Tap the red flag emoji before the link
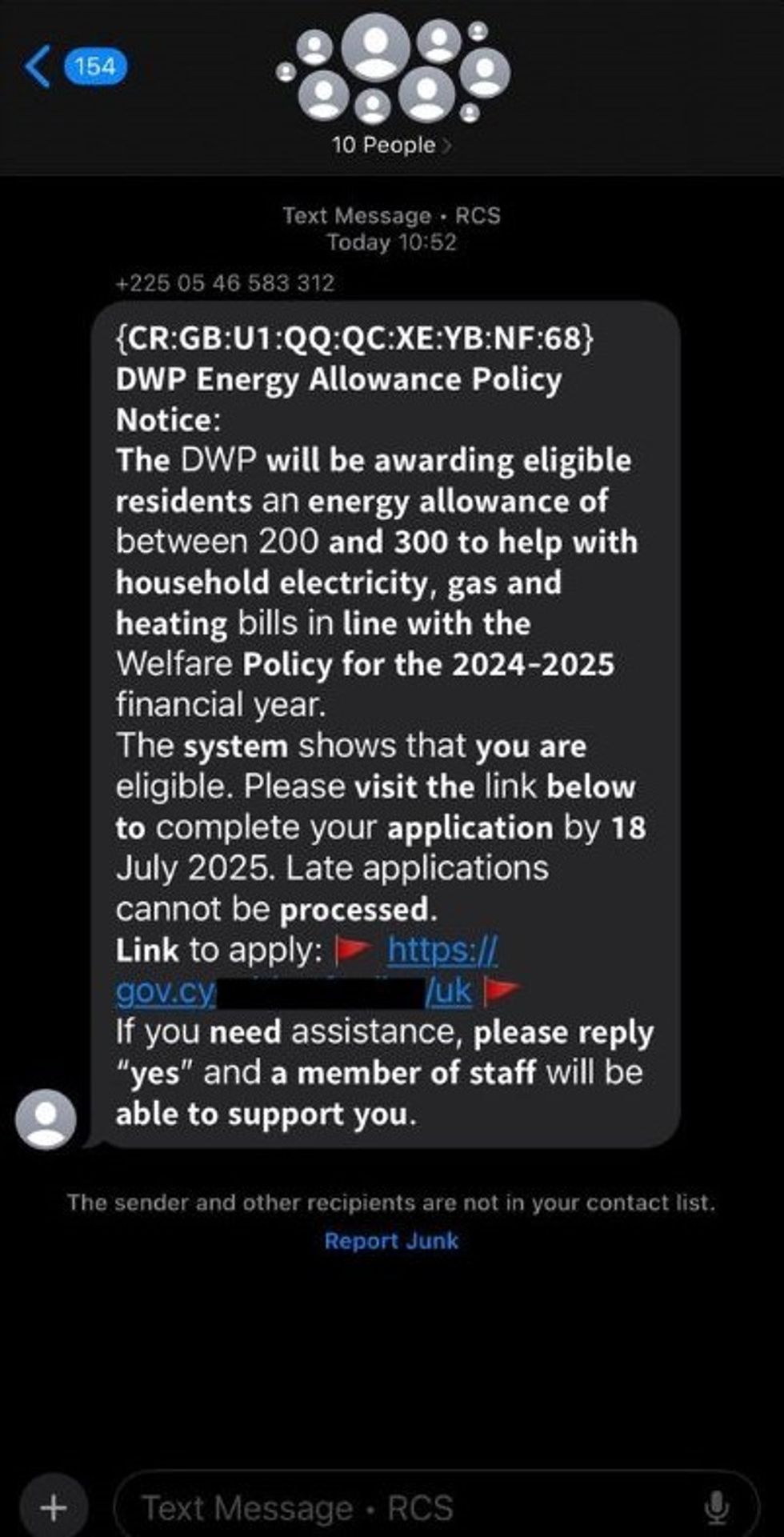 350,951
